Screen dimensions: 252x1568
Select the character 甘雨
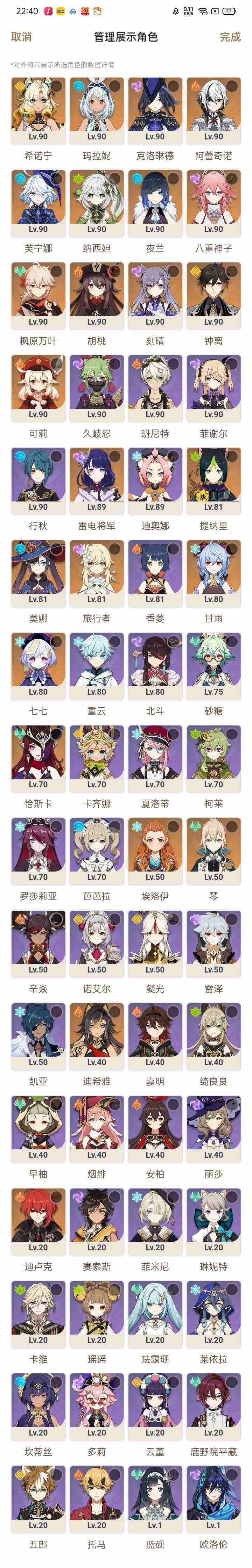click(213, 572)
